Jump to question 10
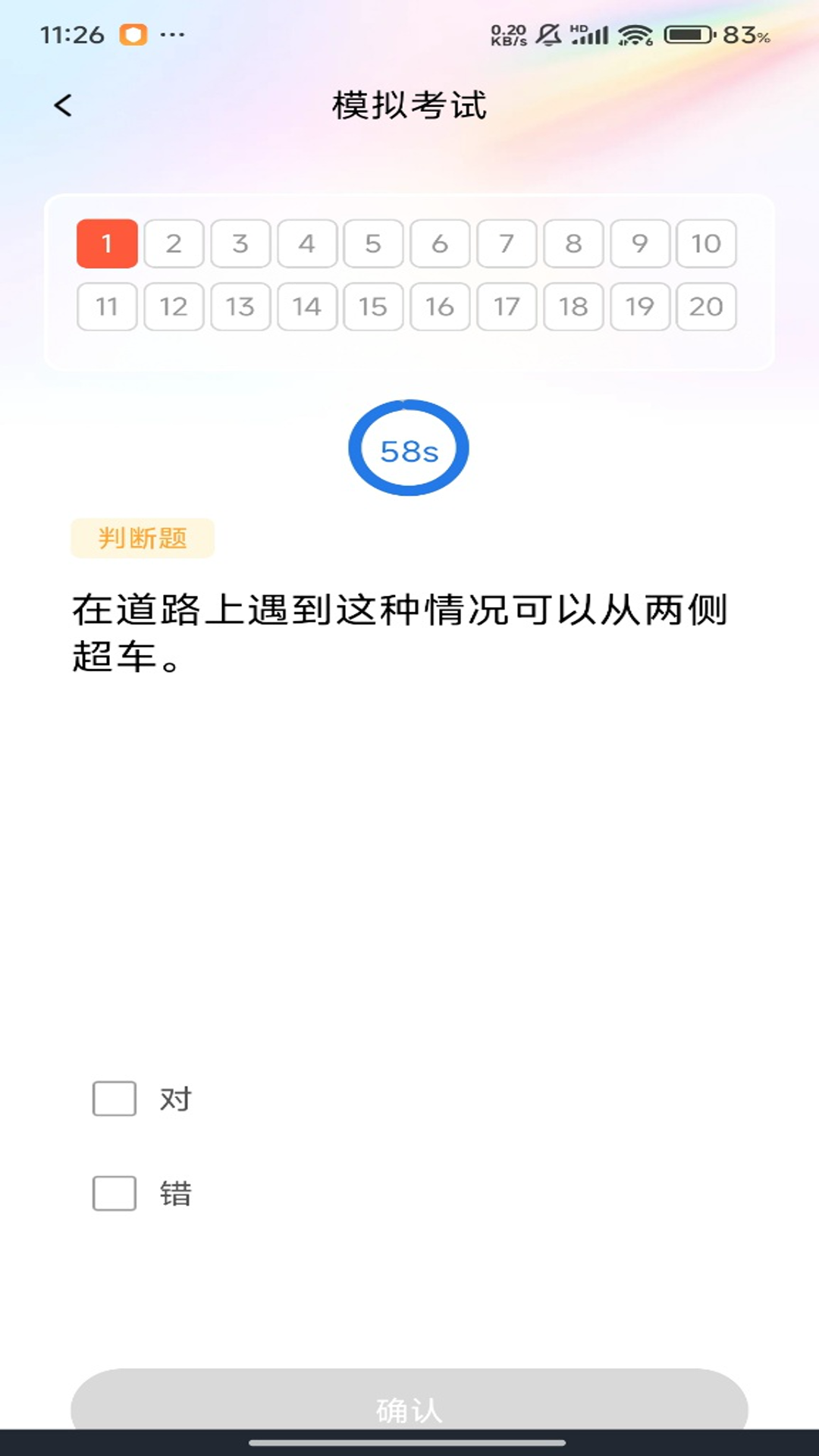The image size is (819, 1456). 705,243
